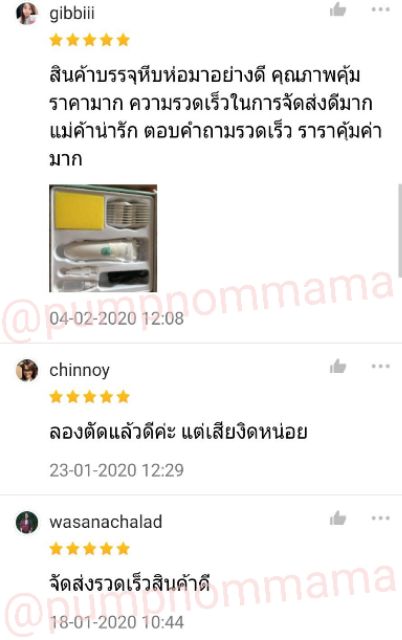The height and width of the screenshot is (640, 402).
Task: View wasanachalad's profile avatar
Action: coord(27,522)
